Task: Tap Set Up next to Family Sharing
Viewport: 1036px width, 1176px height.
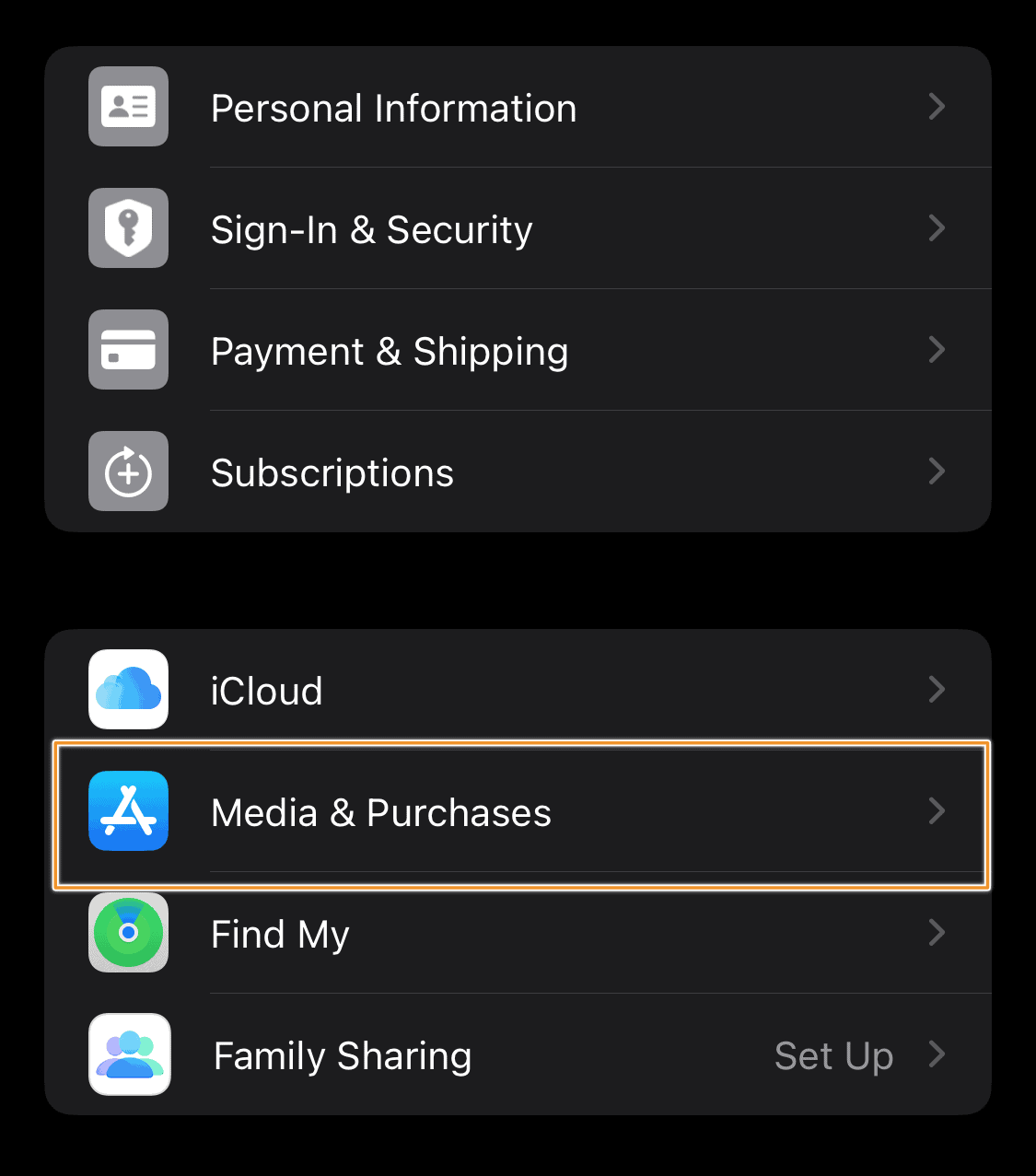Action: tap(833, 1054)
